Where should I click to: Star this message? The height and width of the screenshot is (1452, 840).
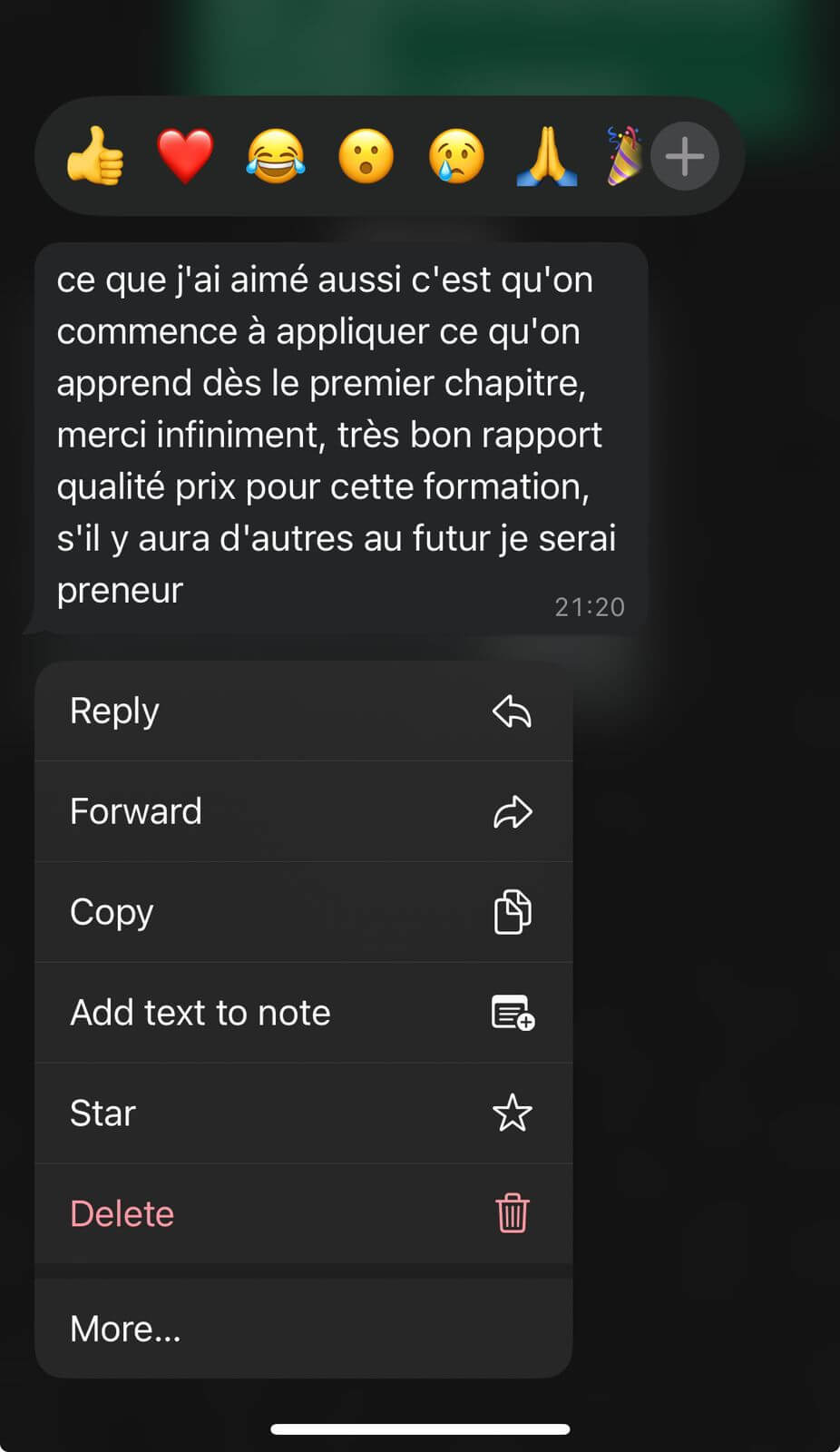pyautogui.click(x=303, y=1114)
